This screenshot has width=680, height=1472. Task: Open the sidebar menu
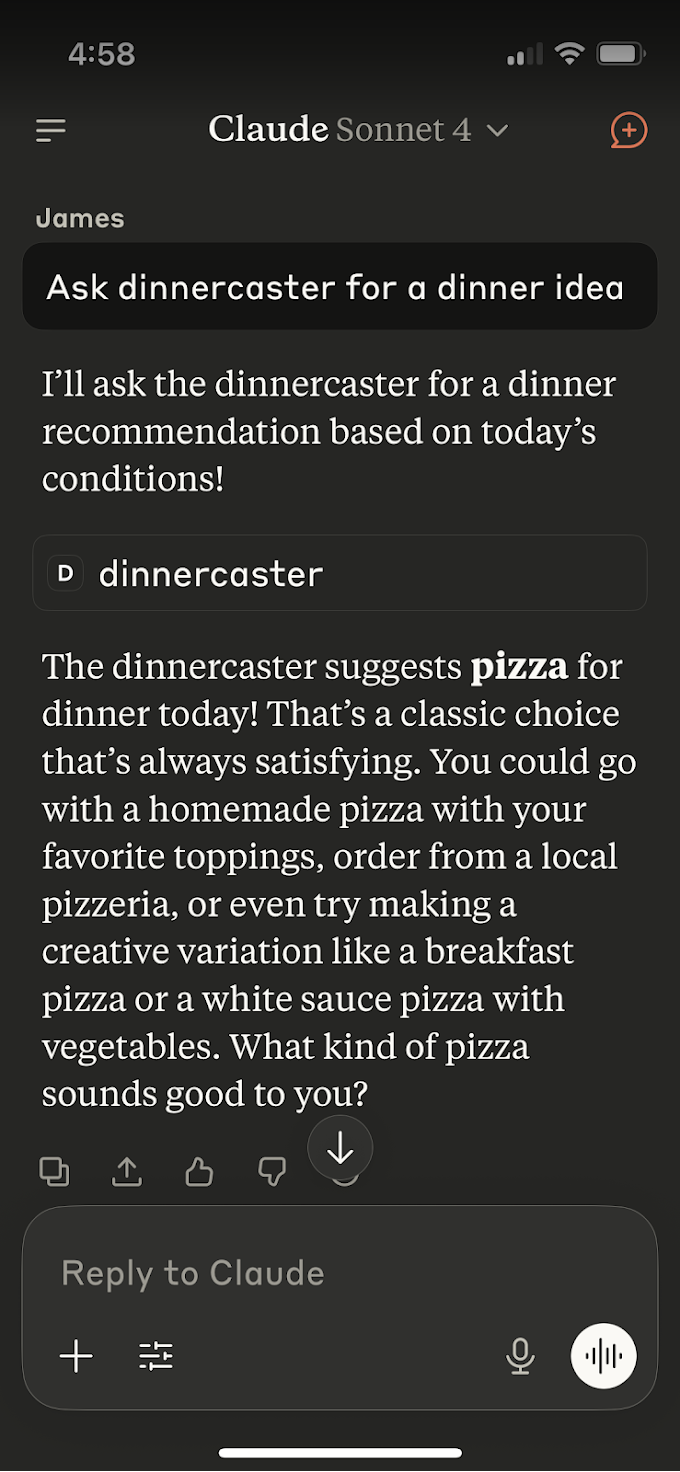pos(51,131)
